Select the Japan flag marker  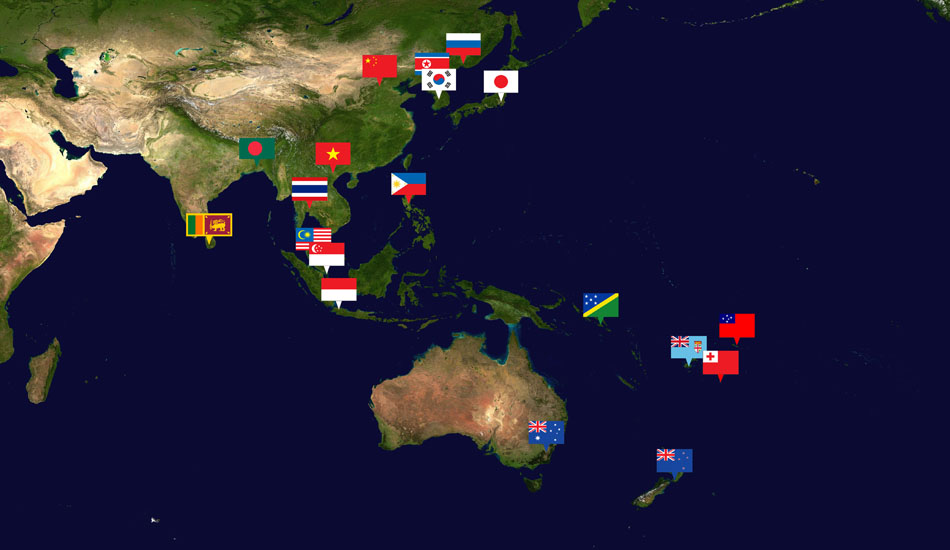pyautogui.click(x=501, y=81)
